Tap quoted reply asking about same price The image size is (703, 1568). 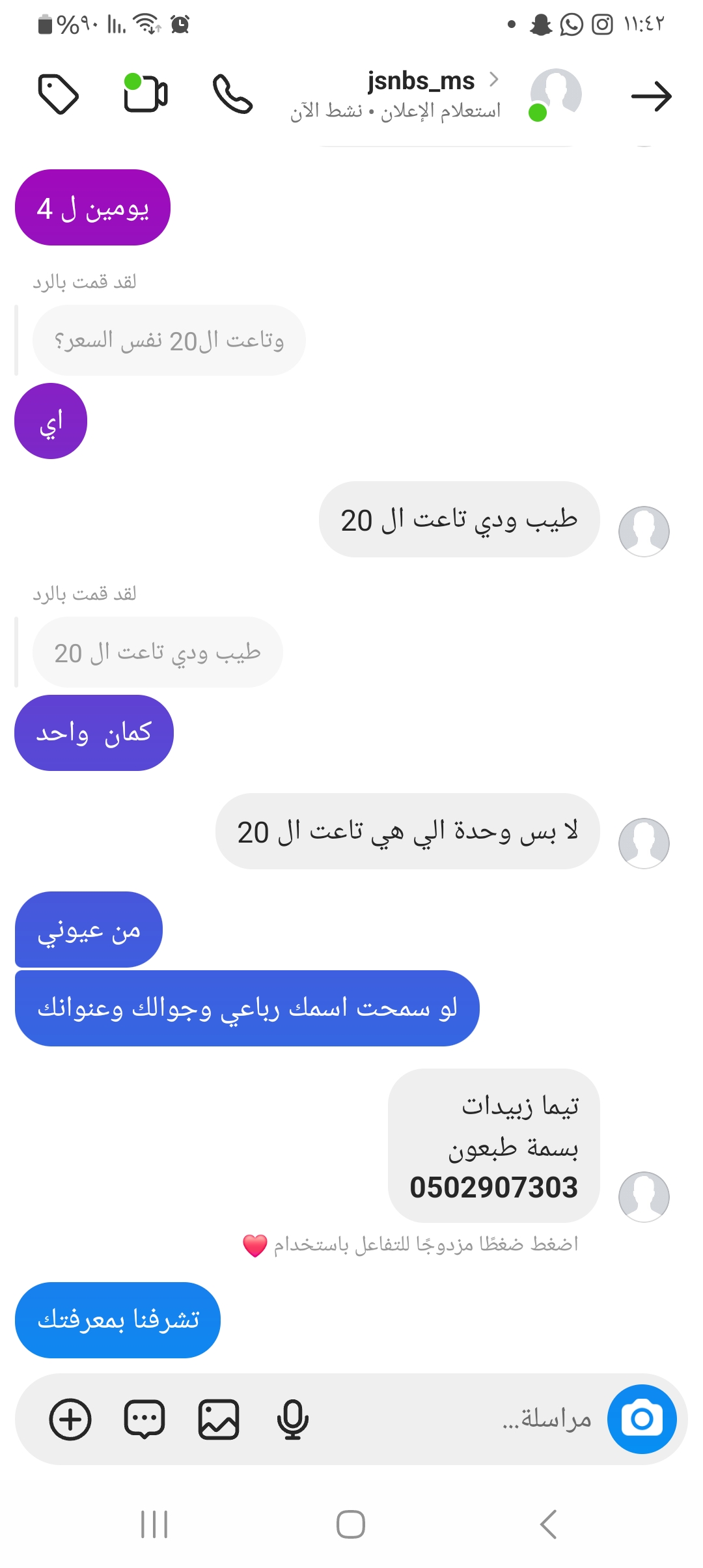169,341
